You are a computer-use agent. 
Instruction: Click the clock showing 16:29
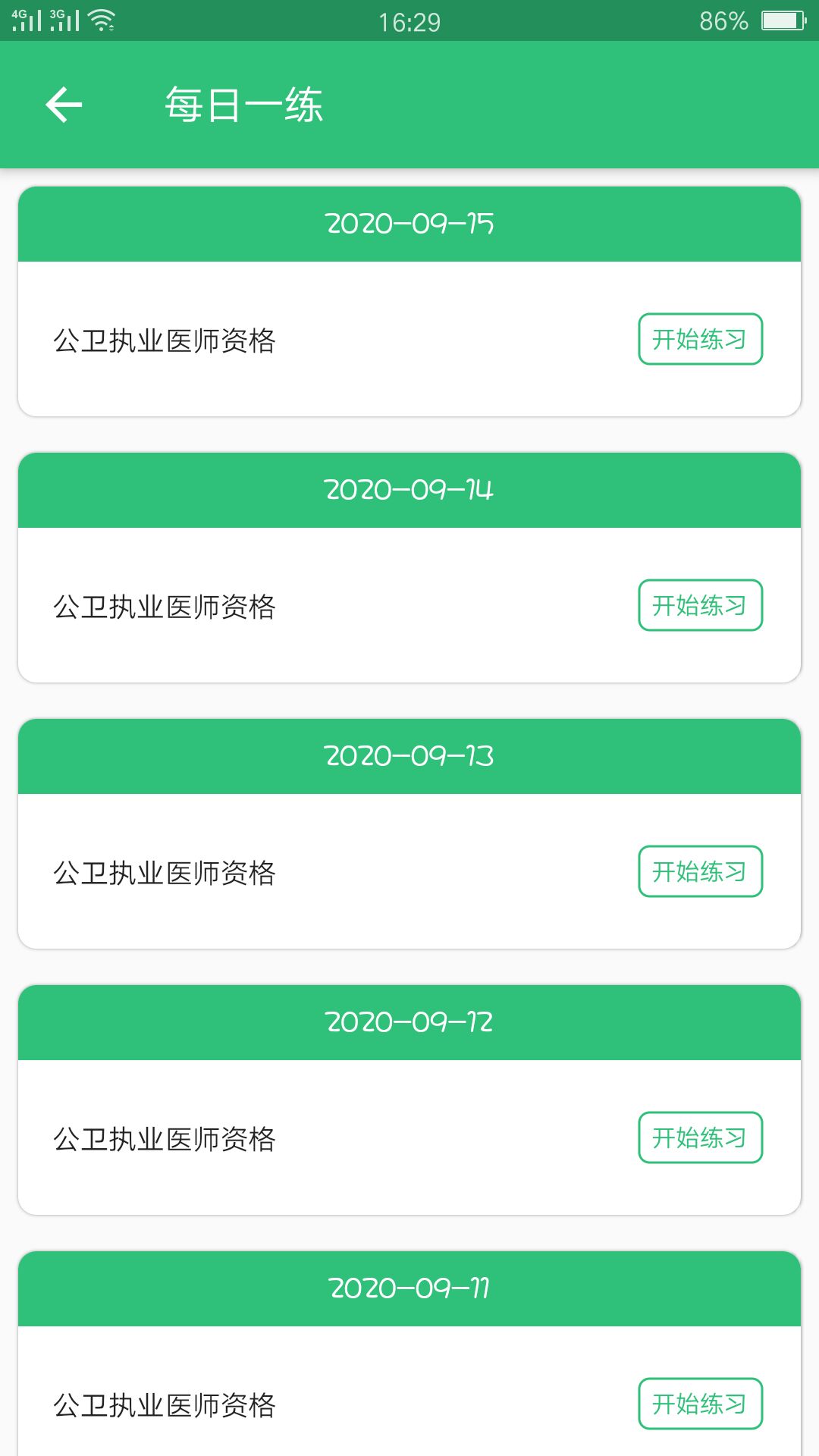(x=409, y=22)
